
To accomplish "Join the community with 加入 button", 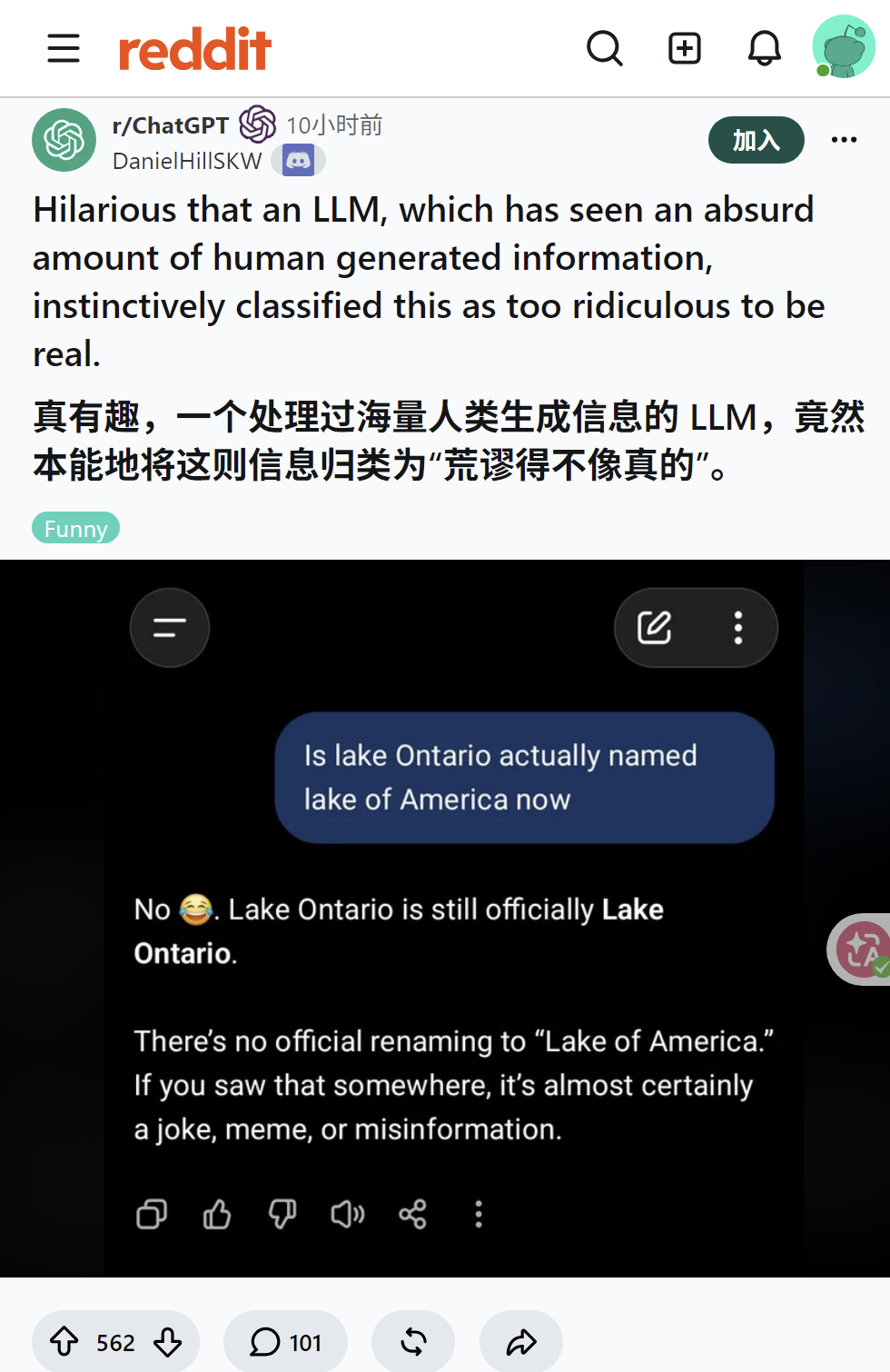I will pos(756,140).
